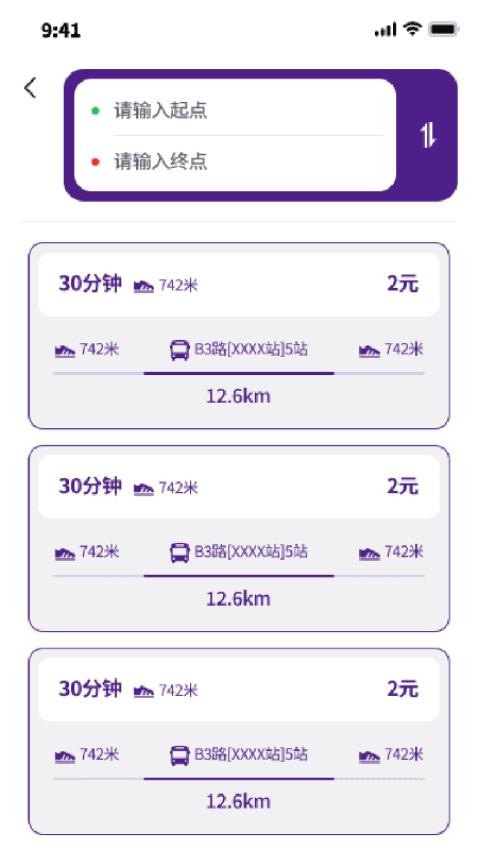Select the second 30分钟 route option card

(x=239, y=538)
